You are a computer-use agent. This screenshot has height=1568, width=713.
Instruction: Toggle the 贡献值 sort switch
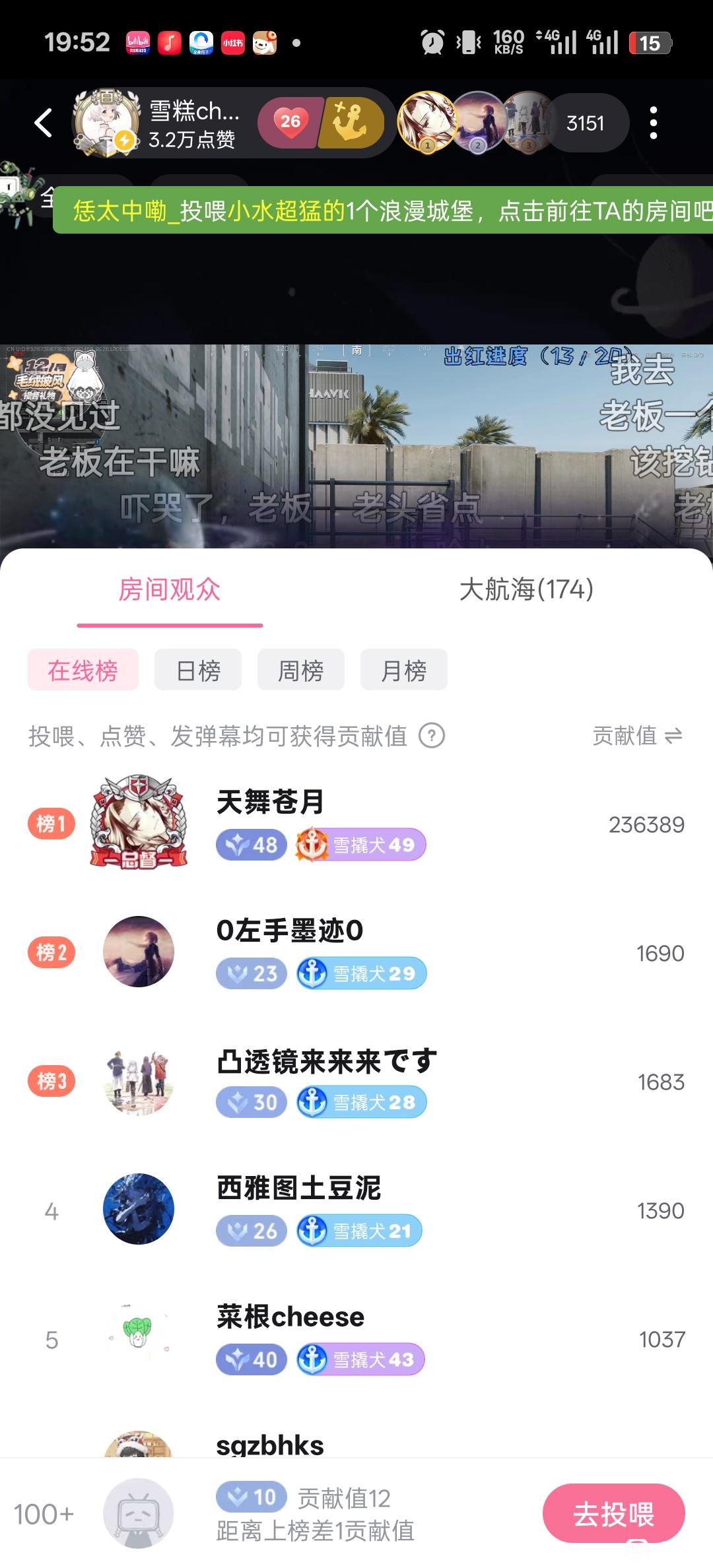(x=637, y=735)
